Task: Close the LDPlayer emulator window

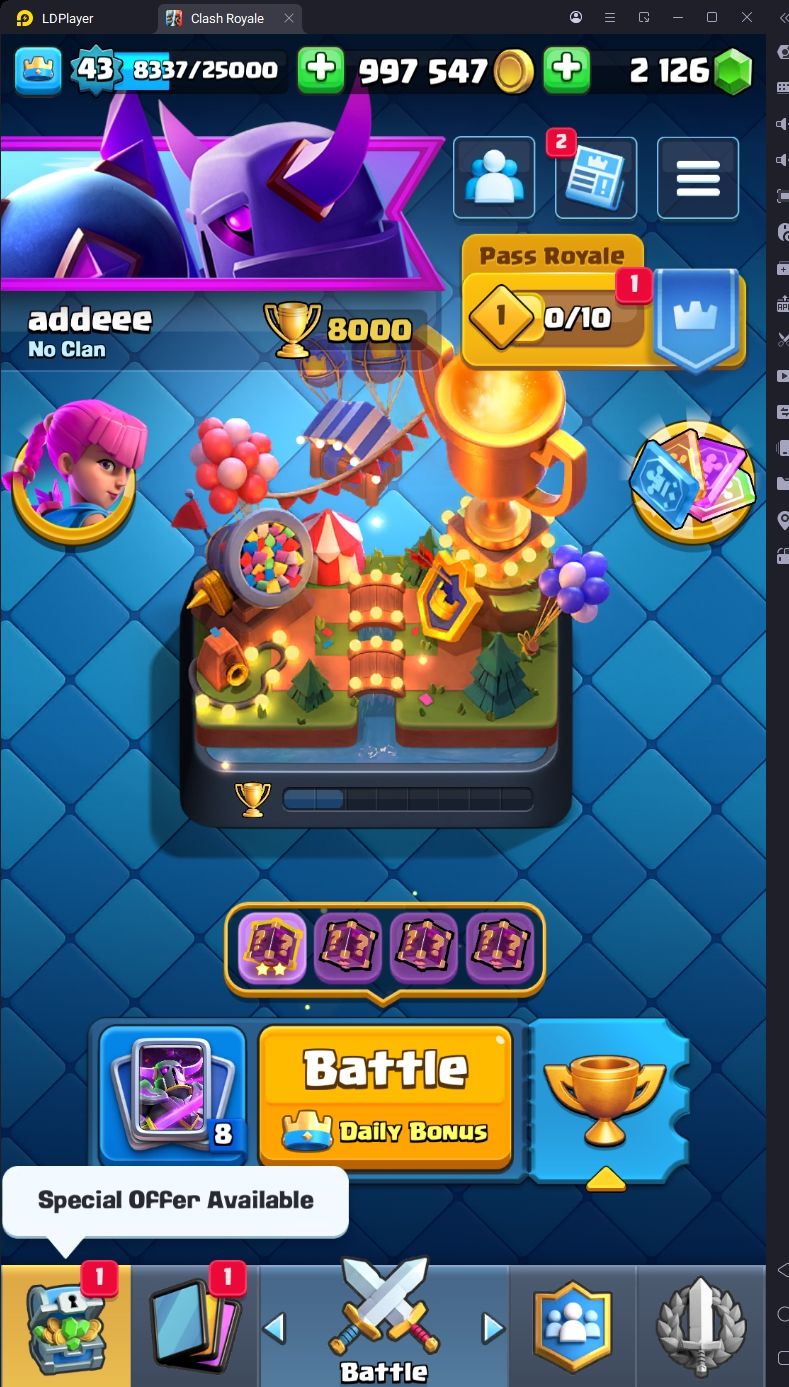Action: 746,17
